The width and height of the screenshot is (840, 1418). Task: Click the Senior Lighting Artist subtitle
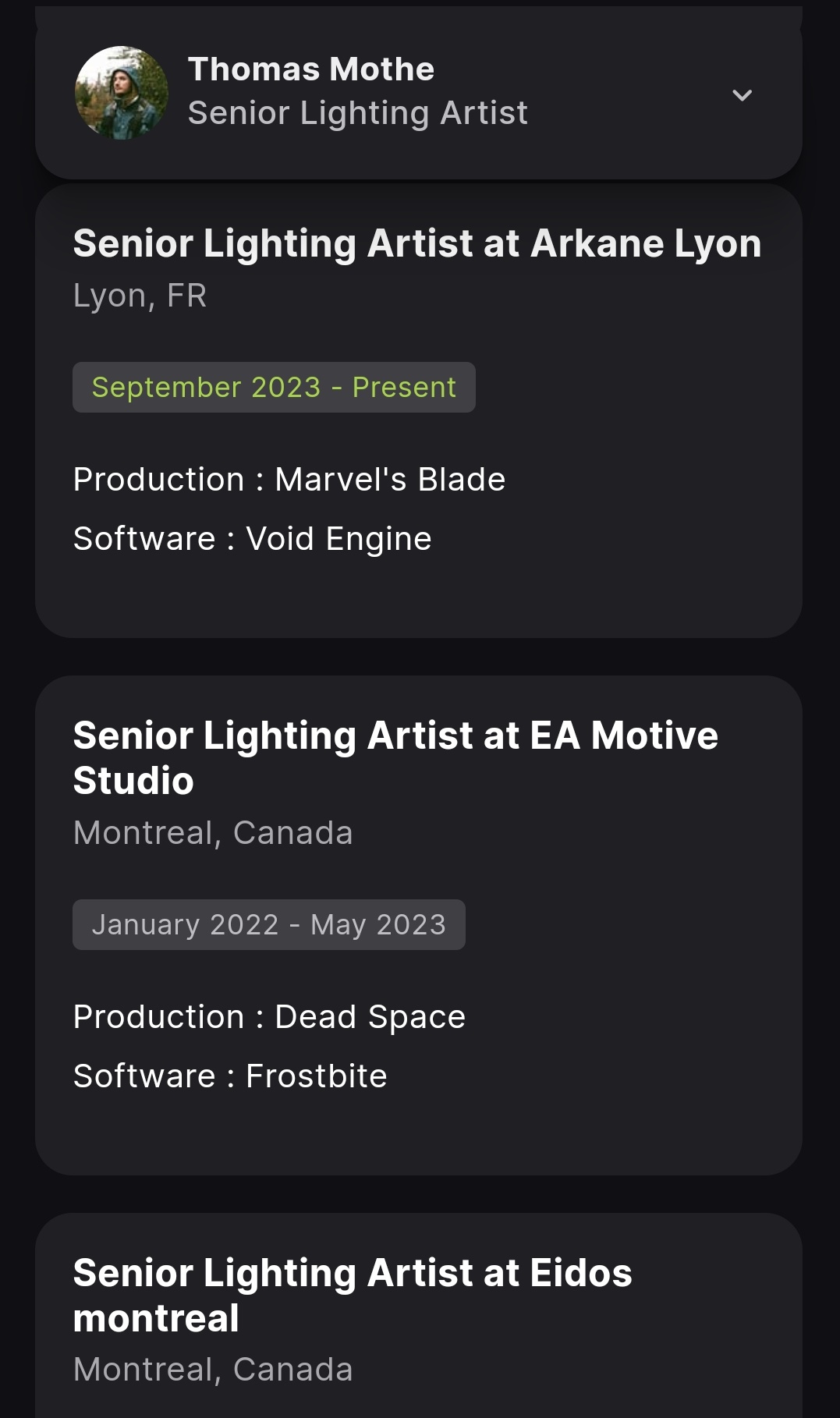(x=358, y=112)
